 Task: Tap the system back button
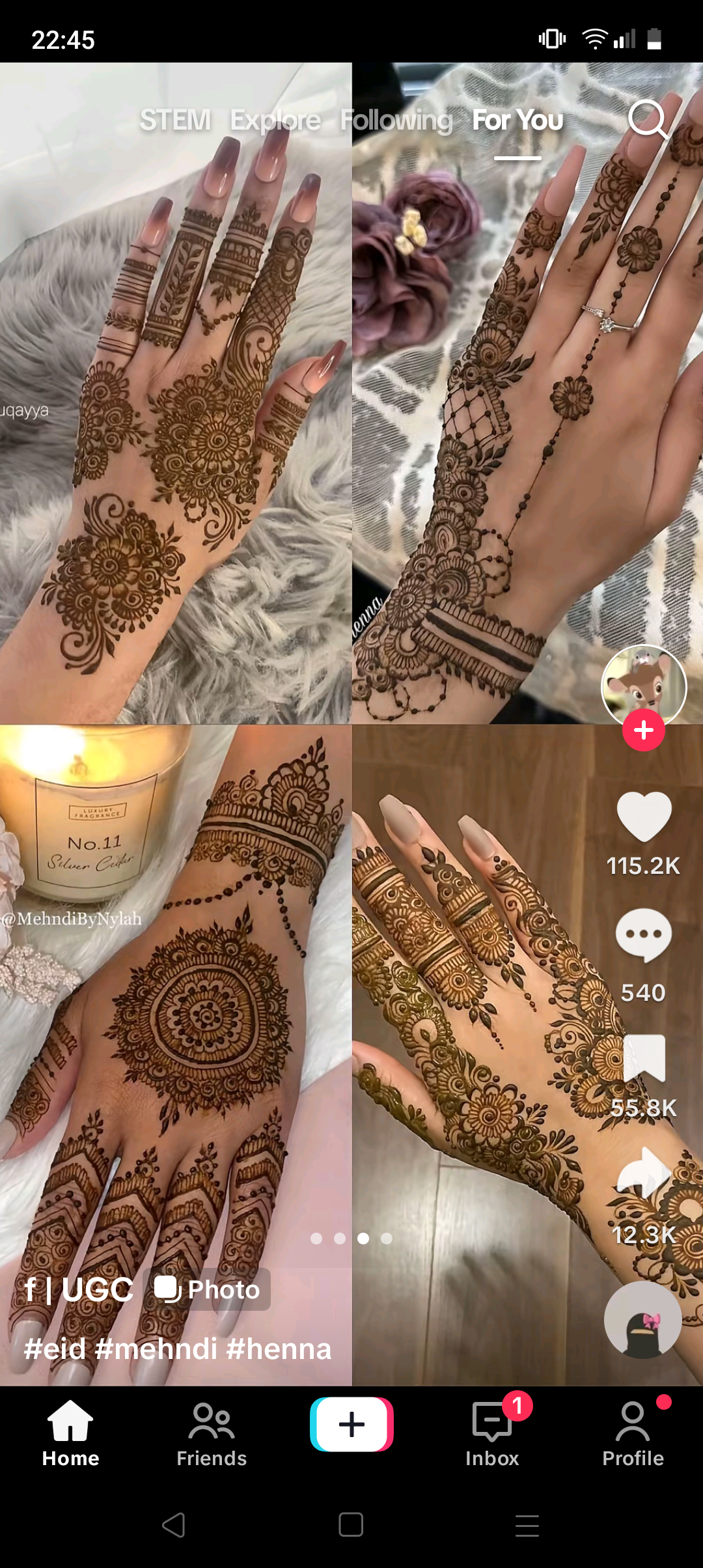(x=174, y=1525)
